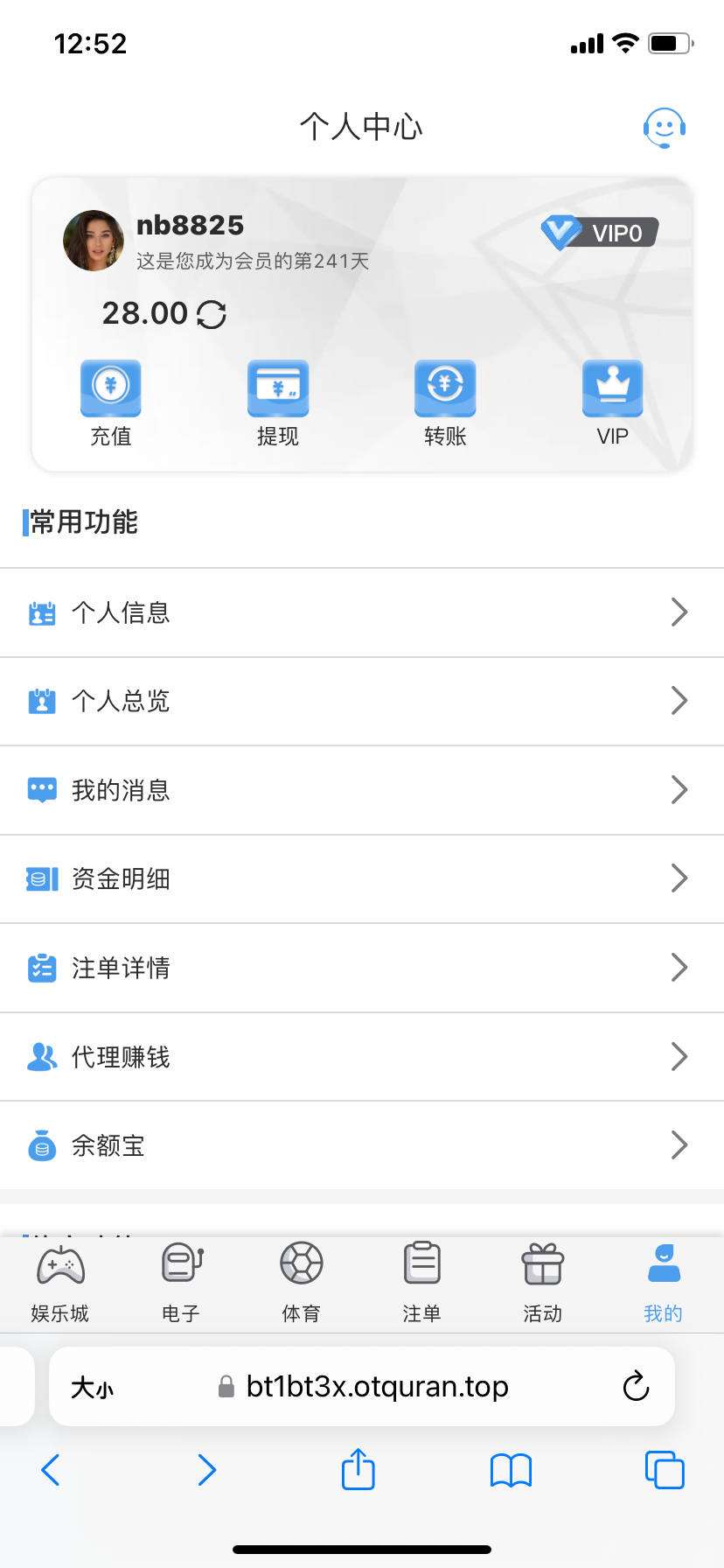Viewport: 724px width, 1568px height.
Task: Reload the page in Safari
Action: click(x=636, y=1386)
